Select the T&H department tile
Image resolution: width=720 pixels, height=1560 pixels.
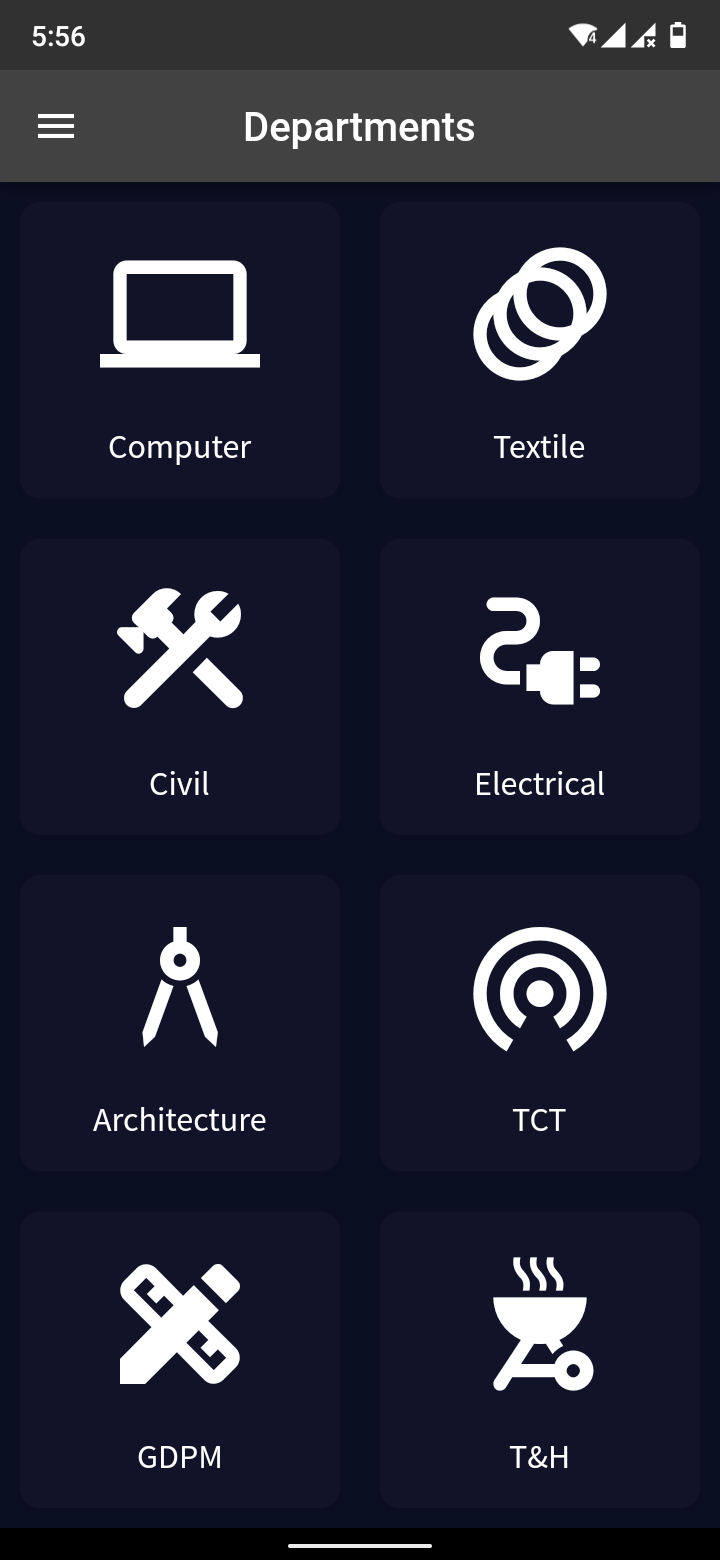click(x=539, y=1359)
